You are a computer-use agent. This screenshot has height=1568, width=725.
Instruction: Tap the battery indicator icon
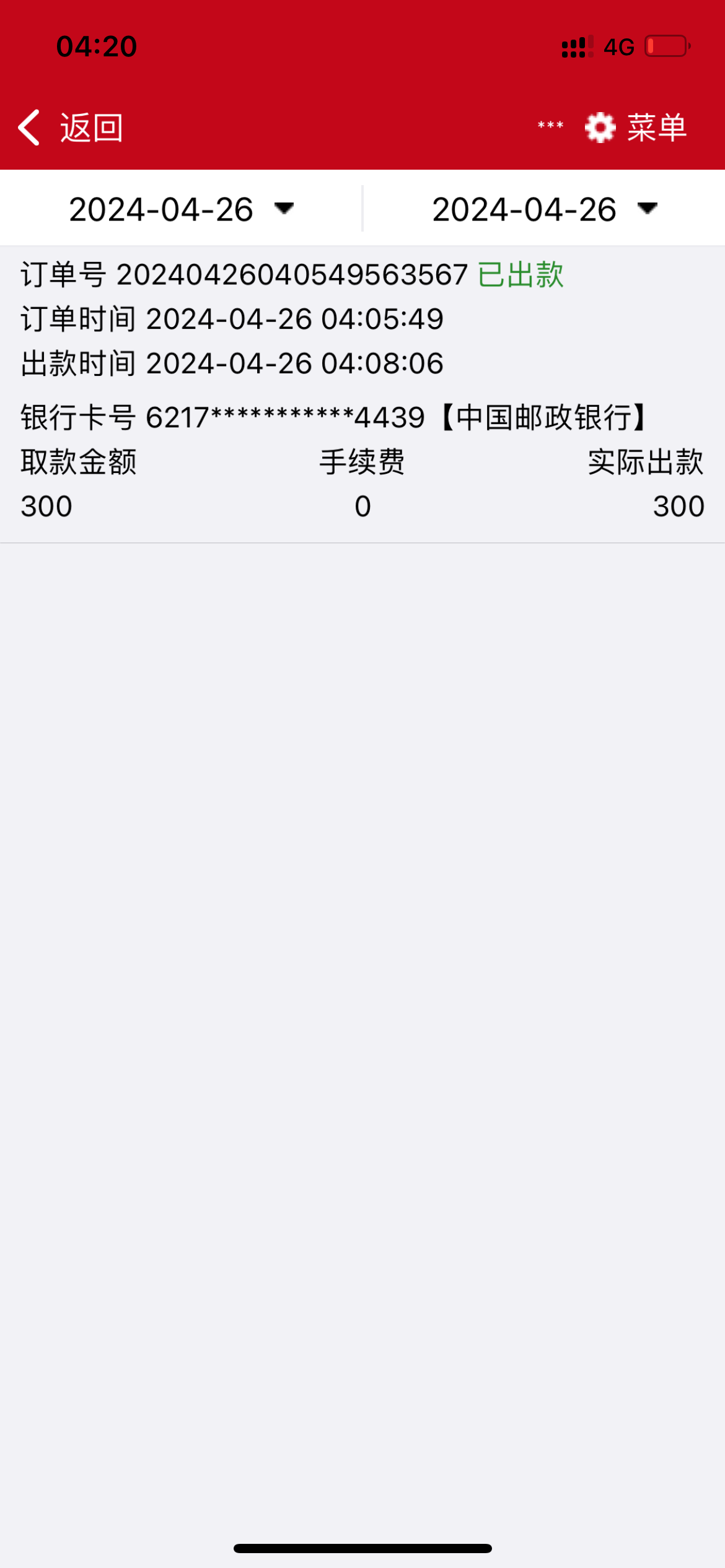[x=666, y=45]
